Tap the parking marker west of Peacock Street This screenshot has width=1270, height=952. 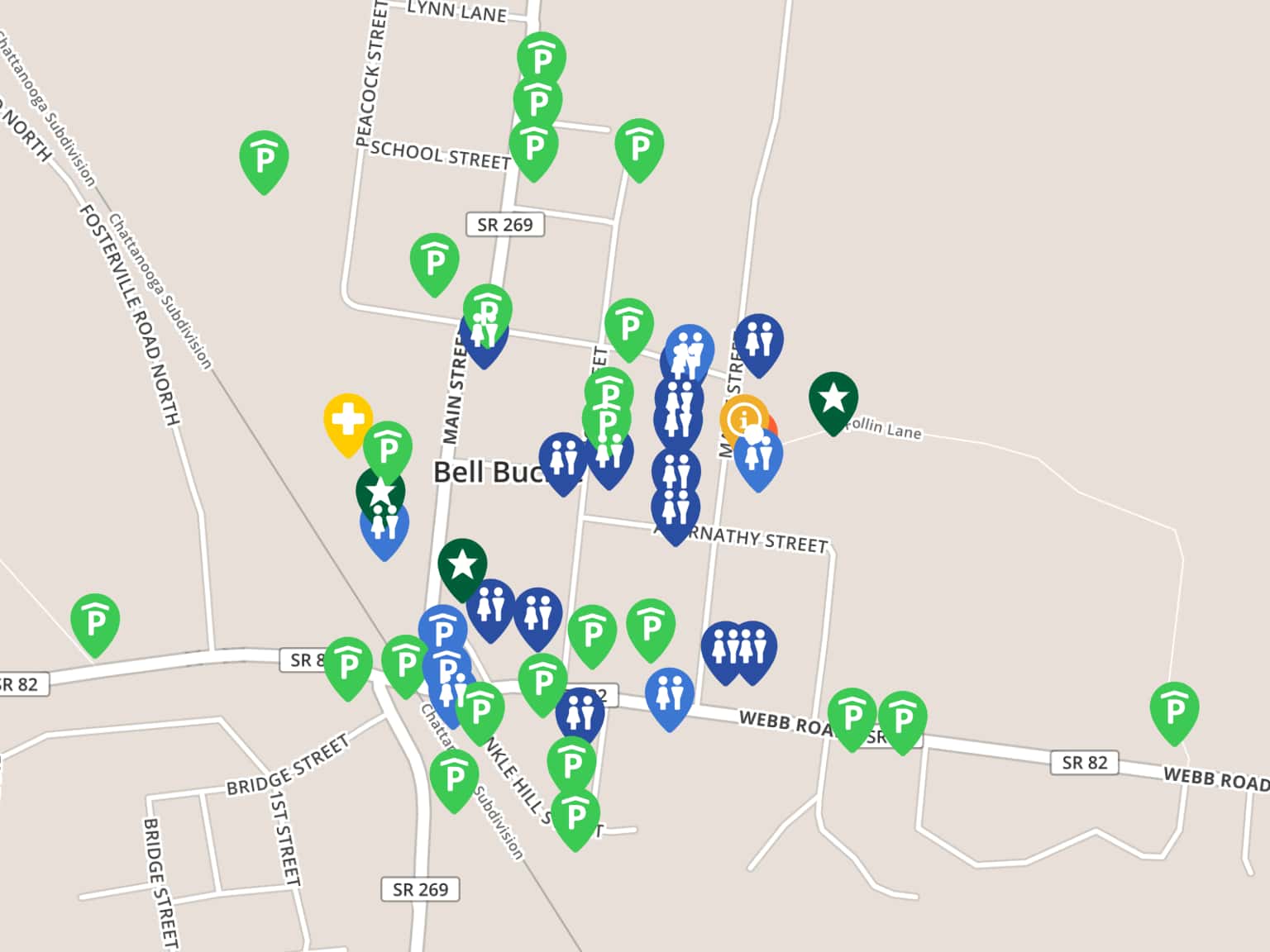click(264, 159)
